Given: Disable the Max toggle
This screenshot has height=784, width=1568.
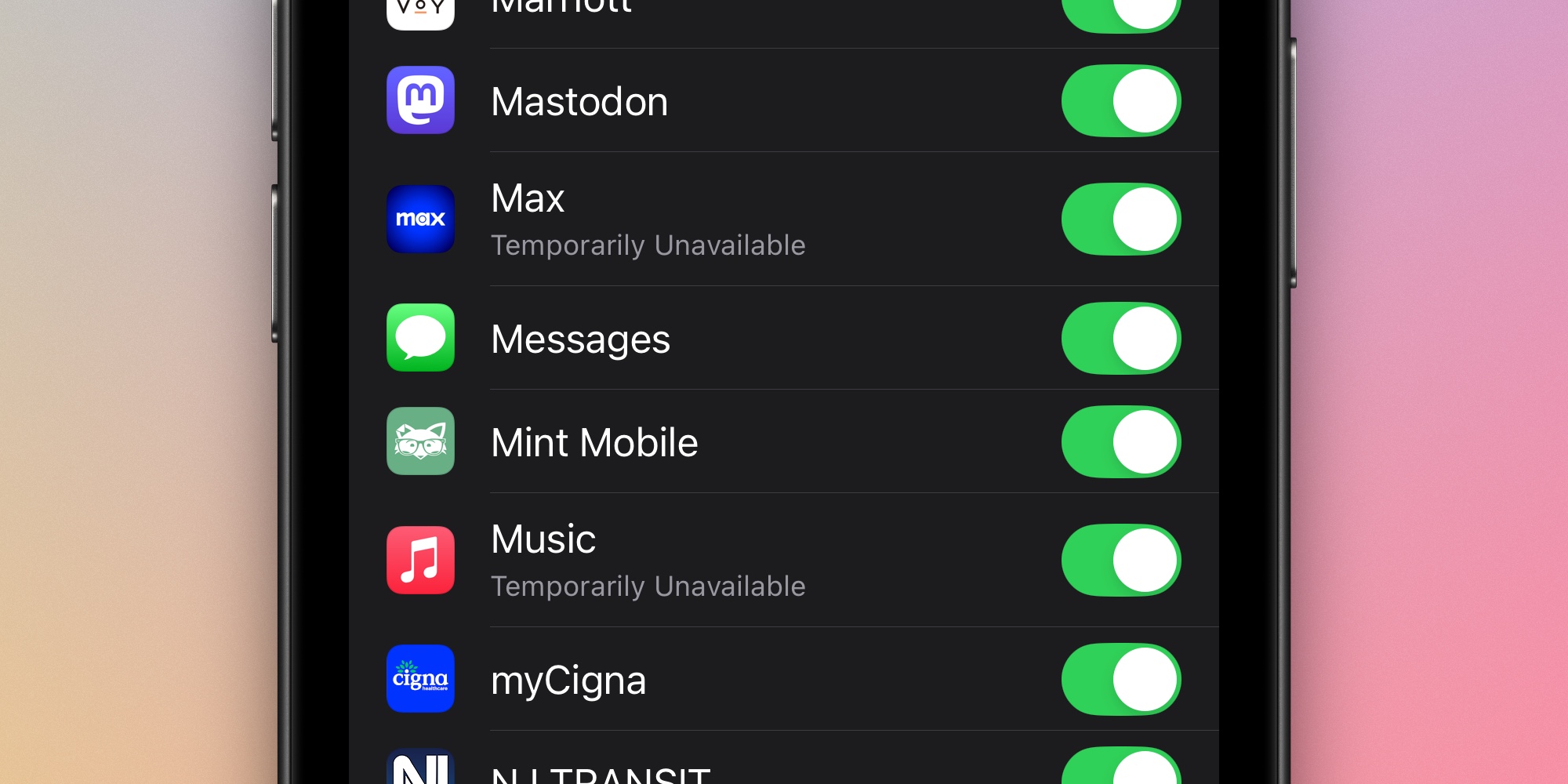Looking at the screenshot, I should click(1121, 220).
